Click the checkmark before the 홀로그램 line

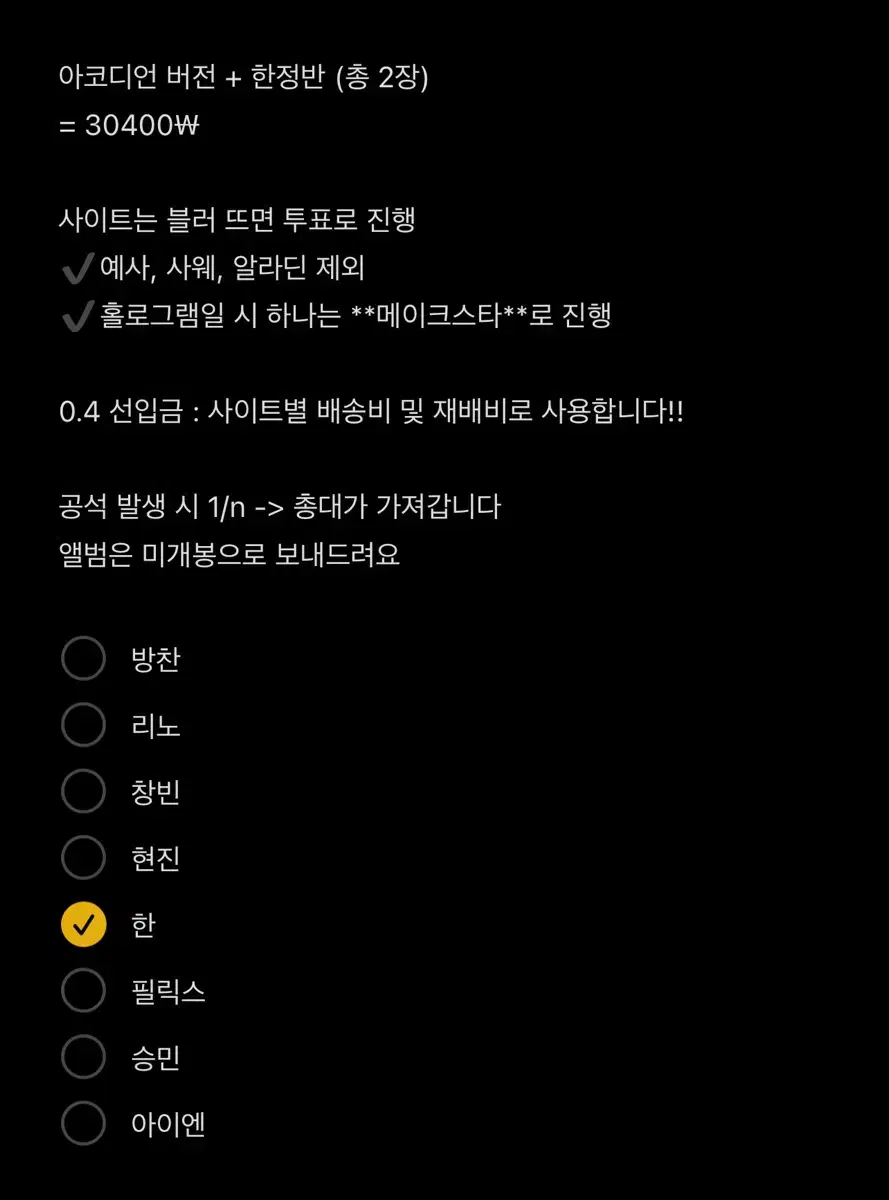pyautogui.click(x=75, y=315)
